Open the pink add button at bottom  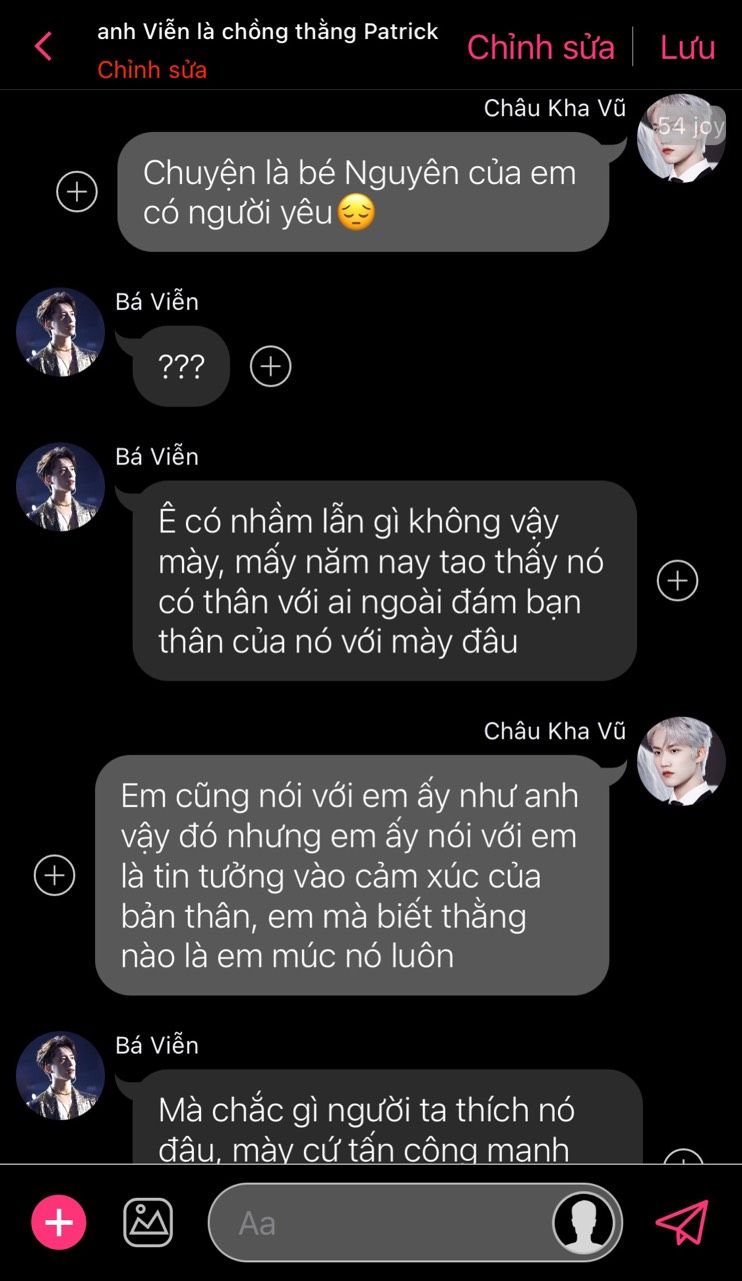click(59, 1222)
